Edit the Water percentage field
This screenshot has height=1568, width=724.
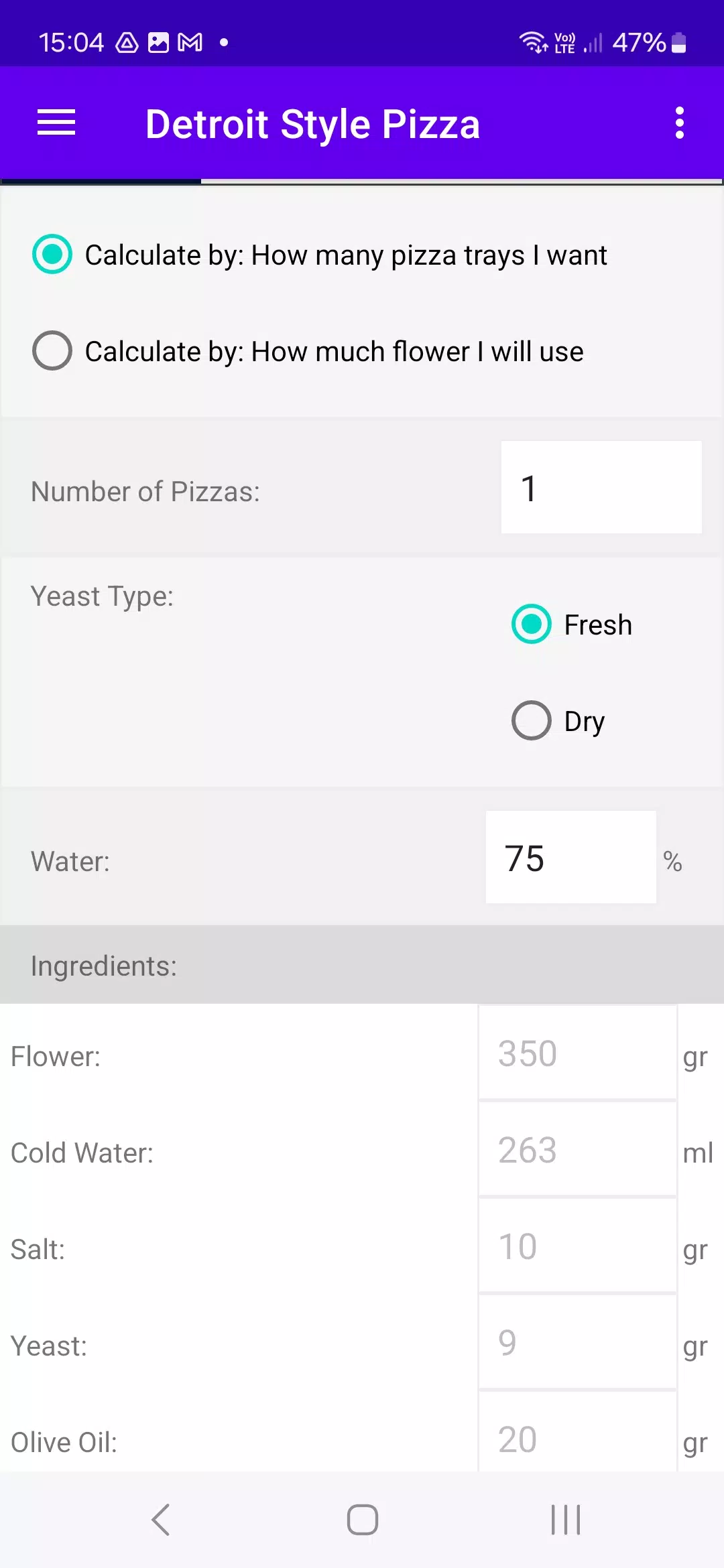(x=570, y=857)
